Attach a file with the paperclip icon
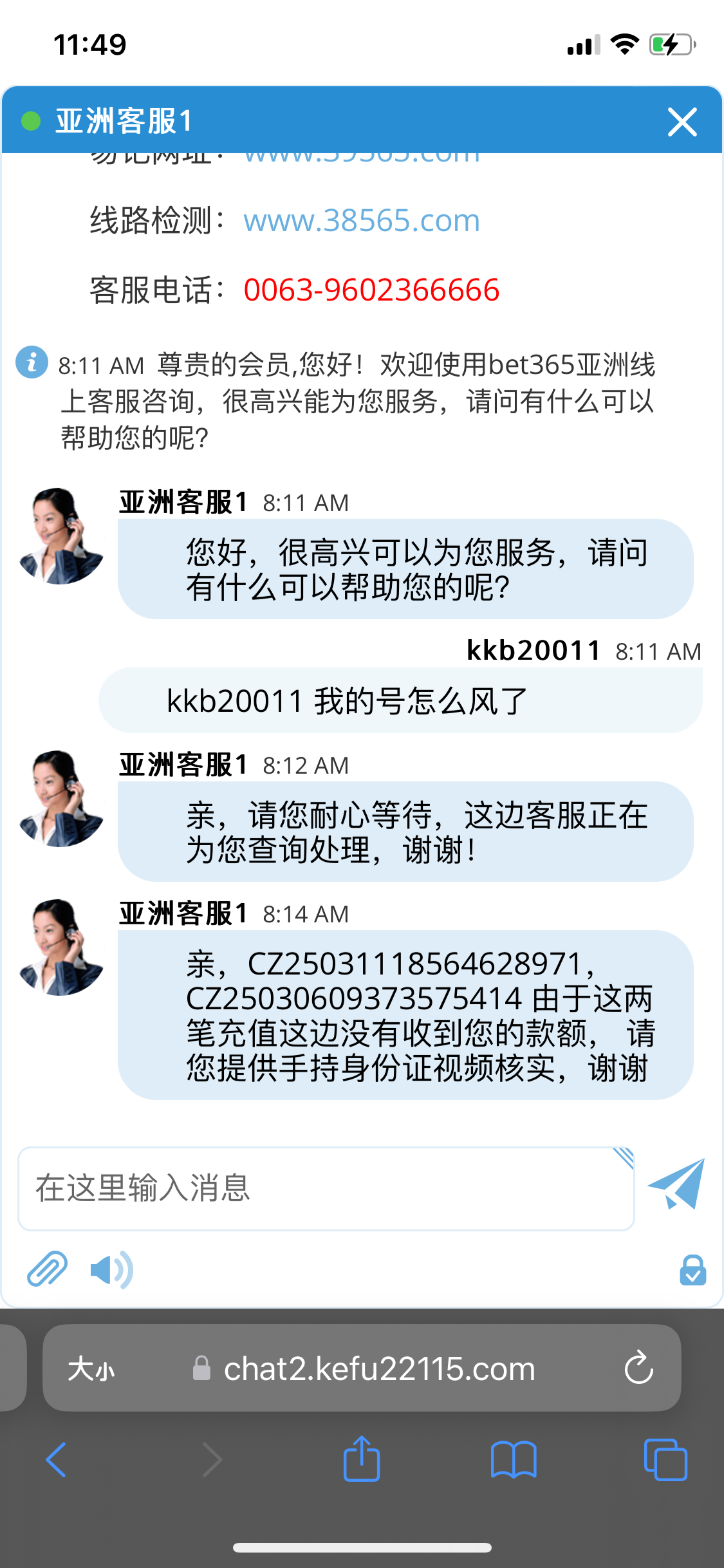Screen dimensions: 724x1568 tap(47, 1269)
